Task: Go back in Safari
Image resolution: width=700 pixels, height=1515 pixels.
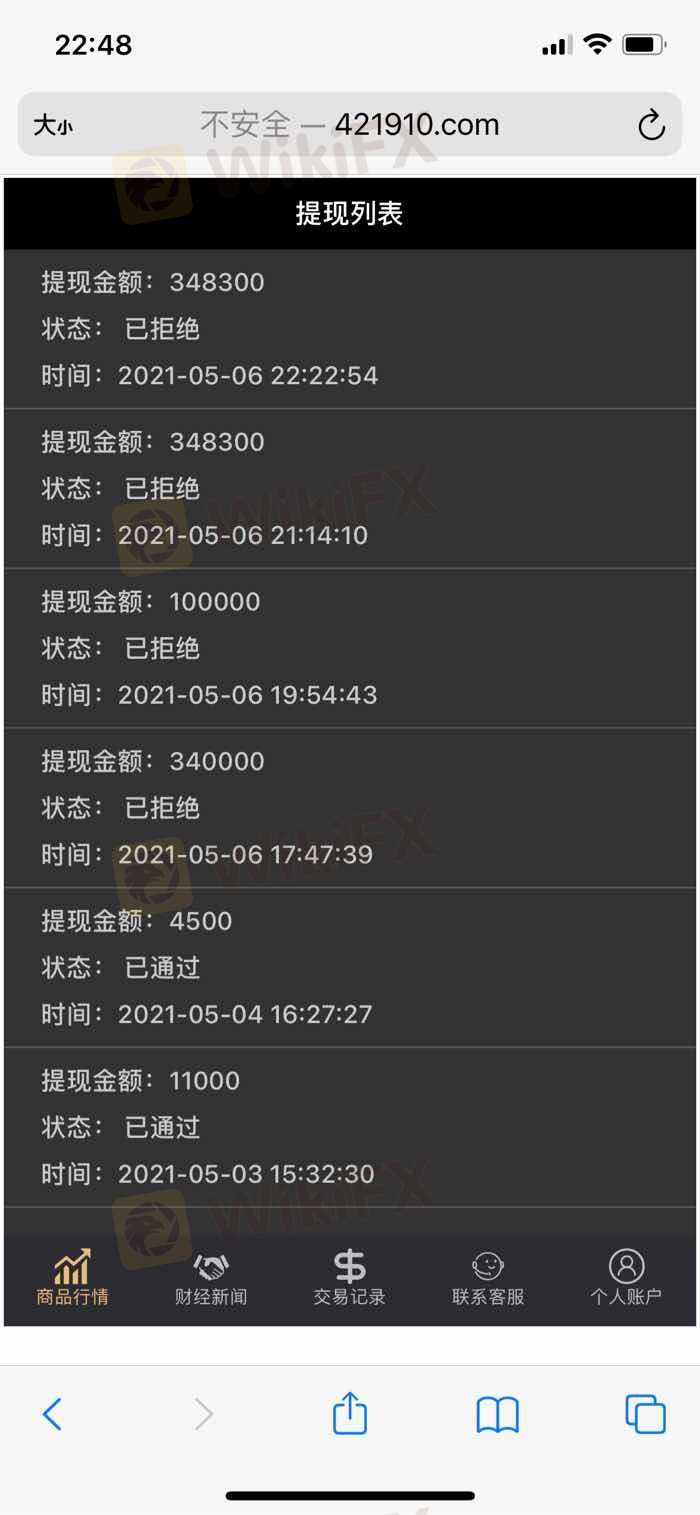Action: point(53,1414)
